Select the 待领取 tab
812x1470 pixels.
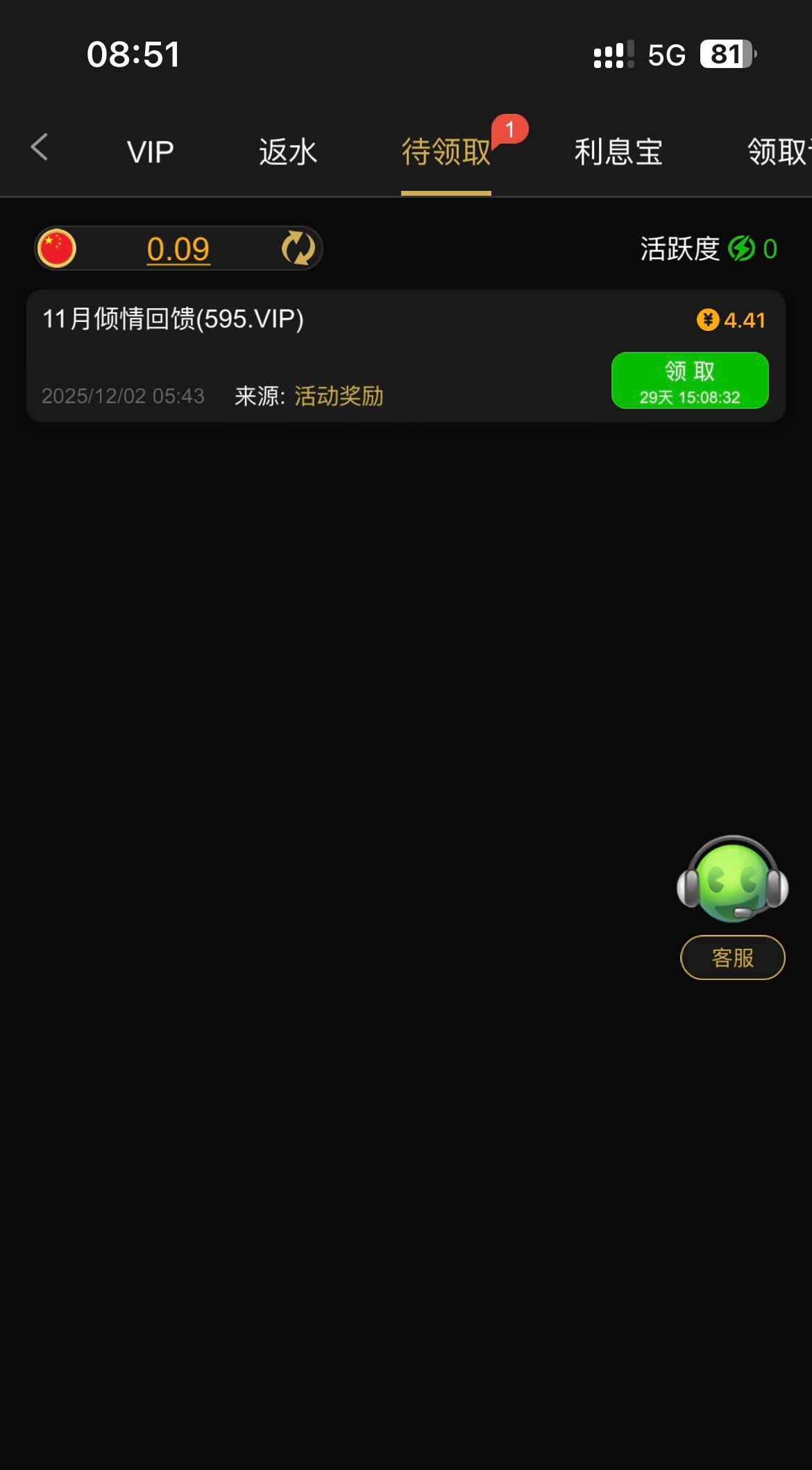click(446, 152)
